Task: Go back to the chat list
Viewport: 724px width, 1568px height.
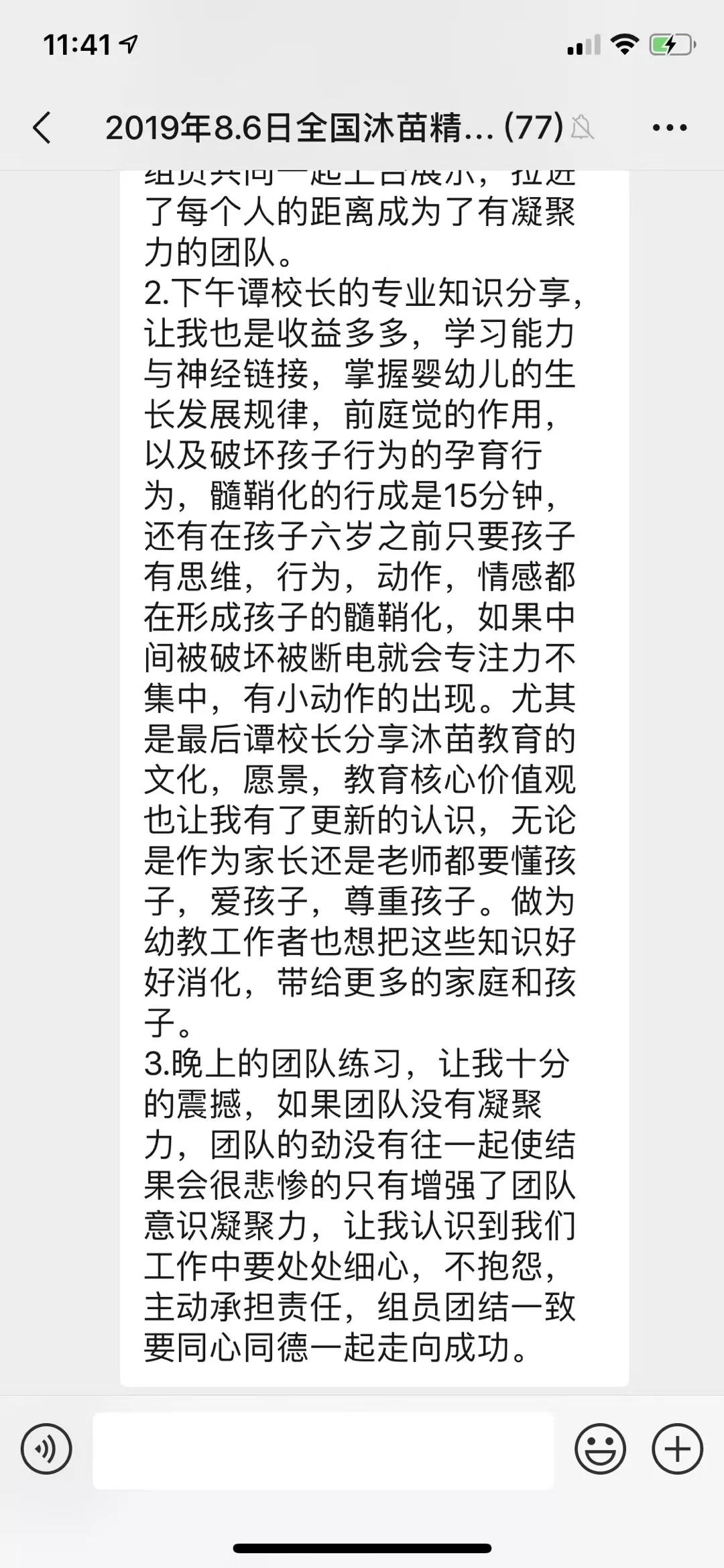Action: pos(42,127)
